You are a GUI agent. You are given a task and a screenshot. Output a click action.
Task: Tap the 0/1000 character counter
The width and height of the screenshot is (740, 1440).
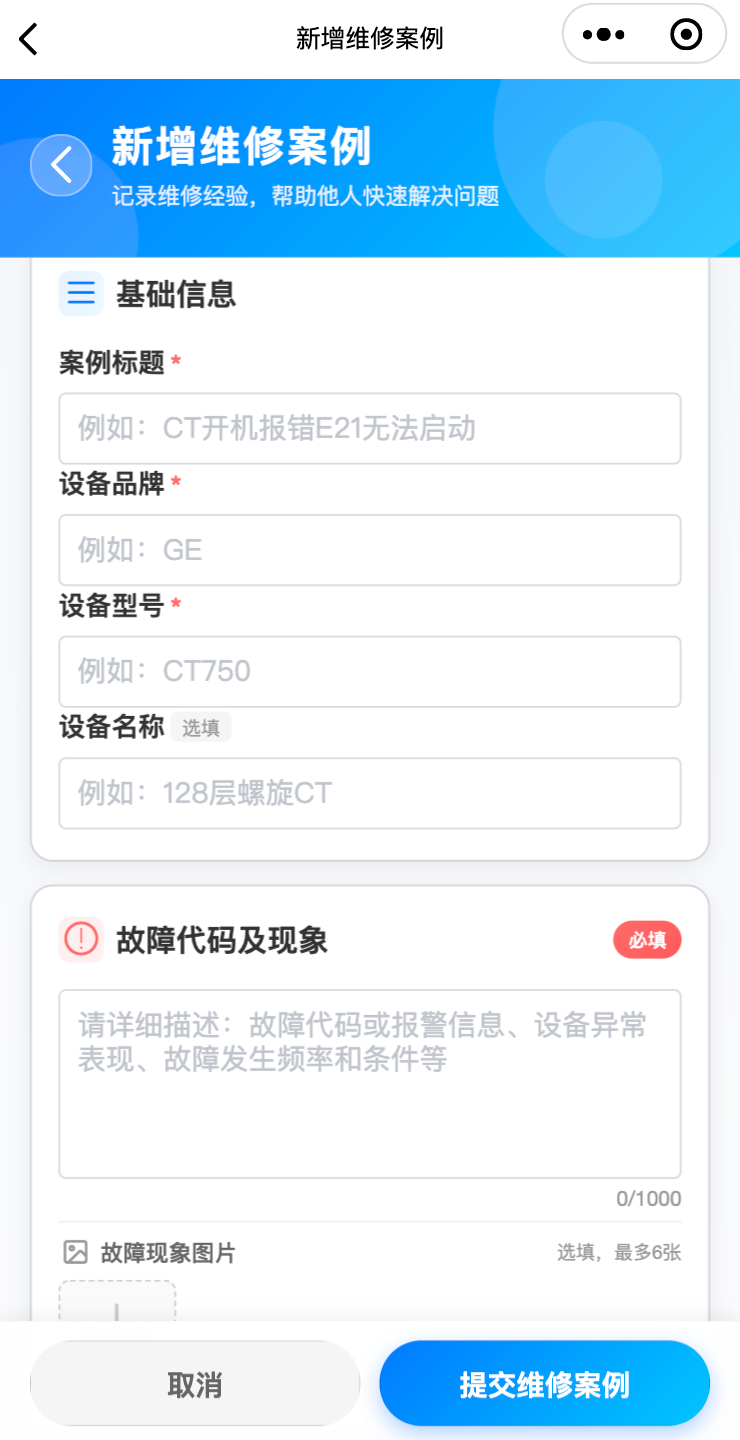[648, 1199]
